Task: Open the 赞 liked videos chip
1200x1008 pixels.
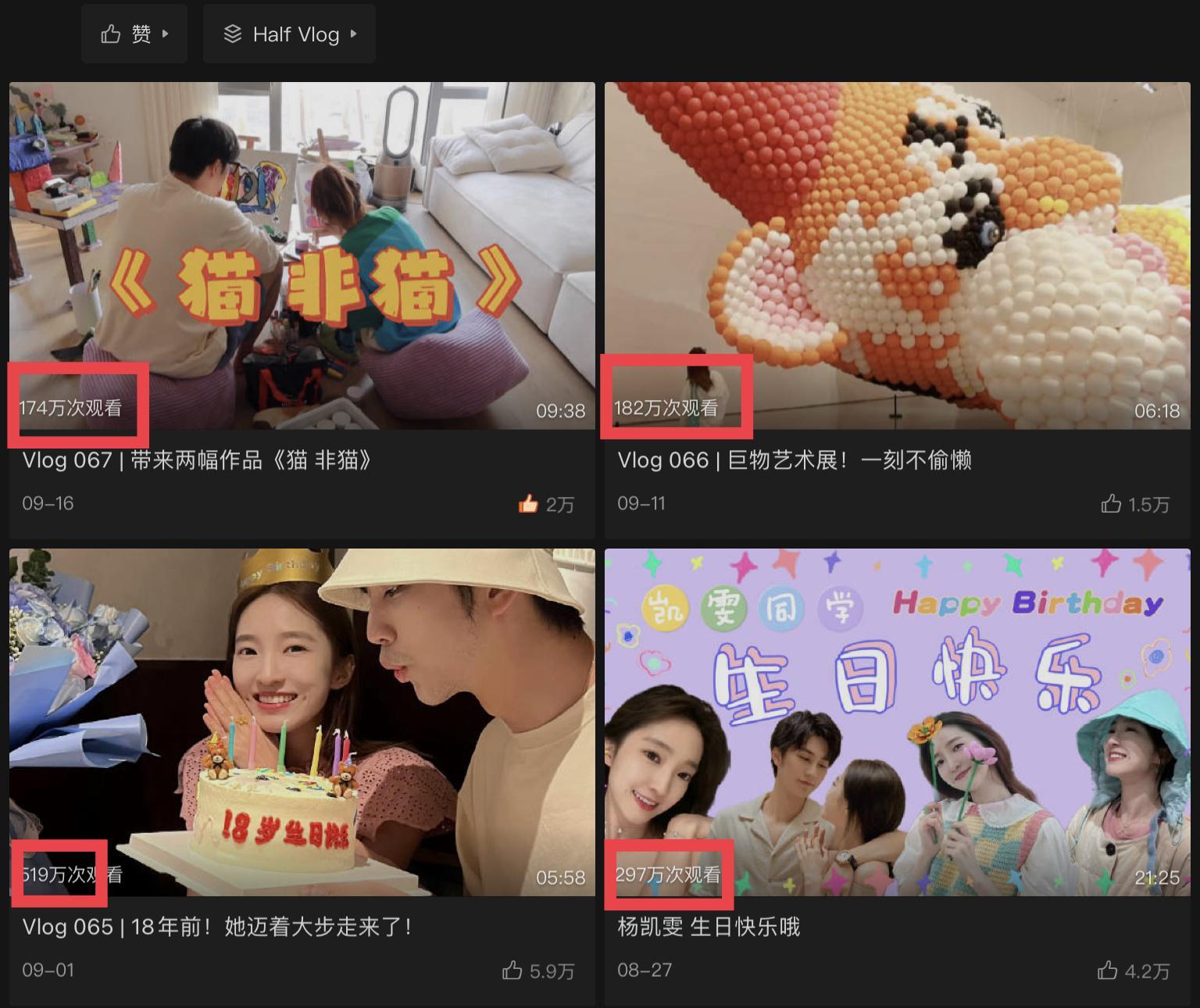Action: [134, 34]
